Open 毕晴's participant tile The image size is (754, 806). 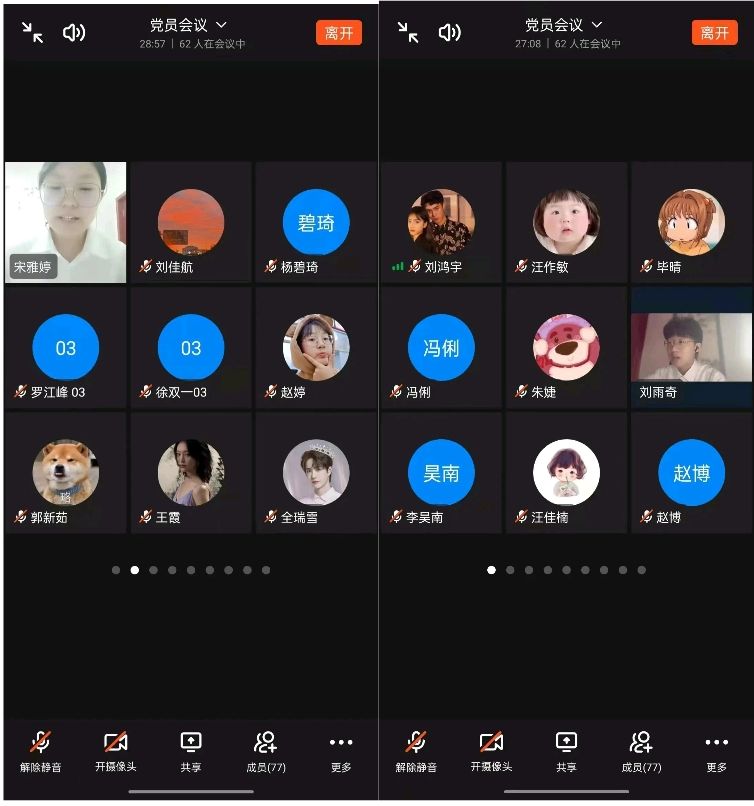tap(691, 223)
